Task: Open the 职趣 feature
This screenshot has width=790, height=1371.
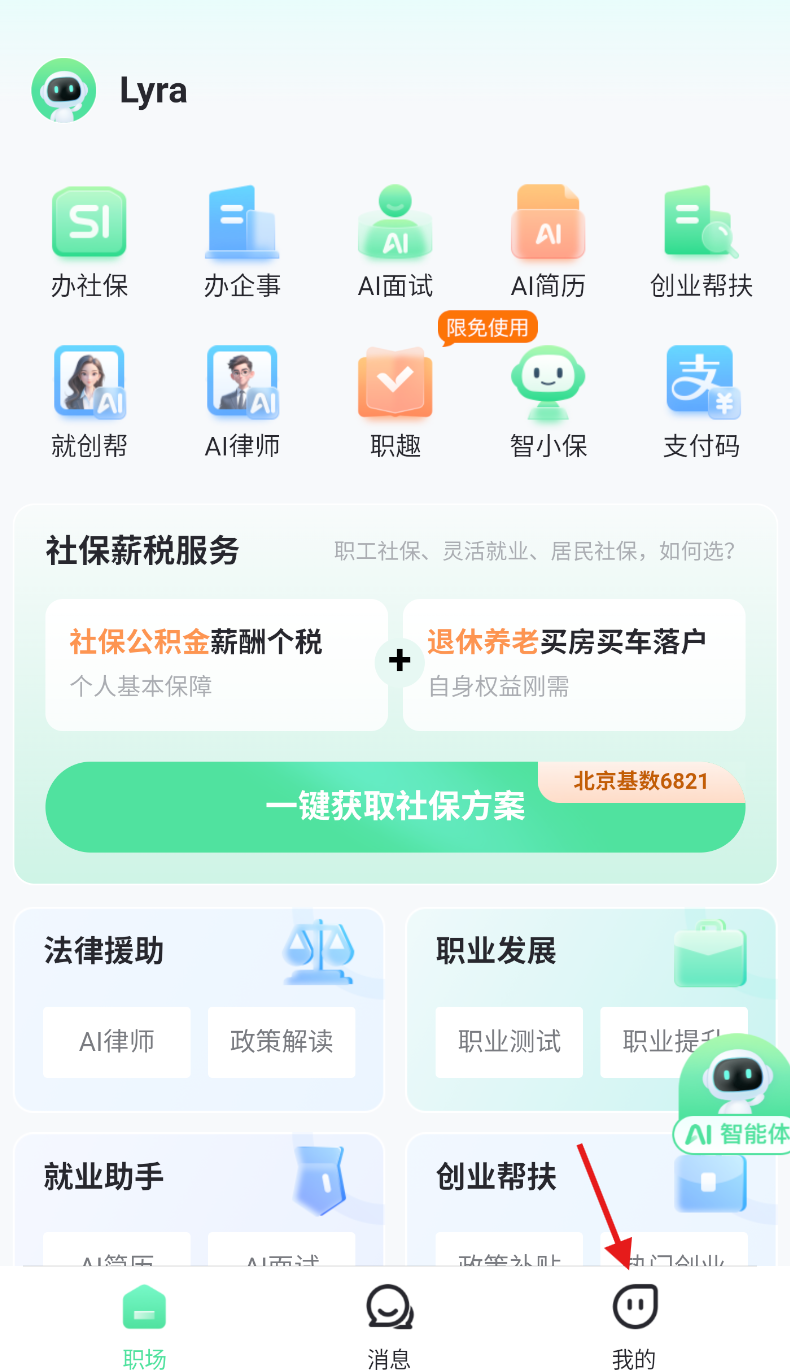Action: click(395, 400)
